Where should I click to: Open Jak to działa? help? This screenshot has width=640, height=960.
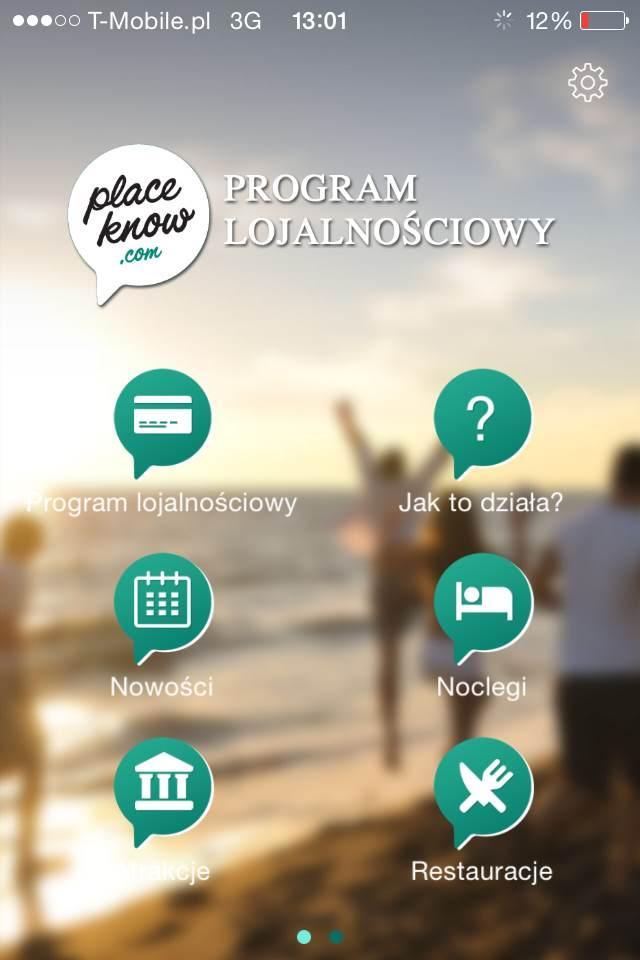click(482, 420)
